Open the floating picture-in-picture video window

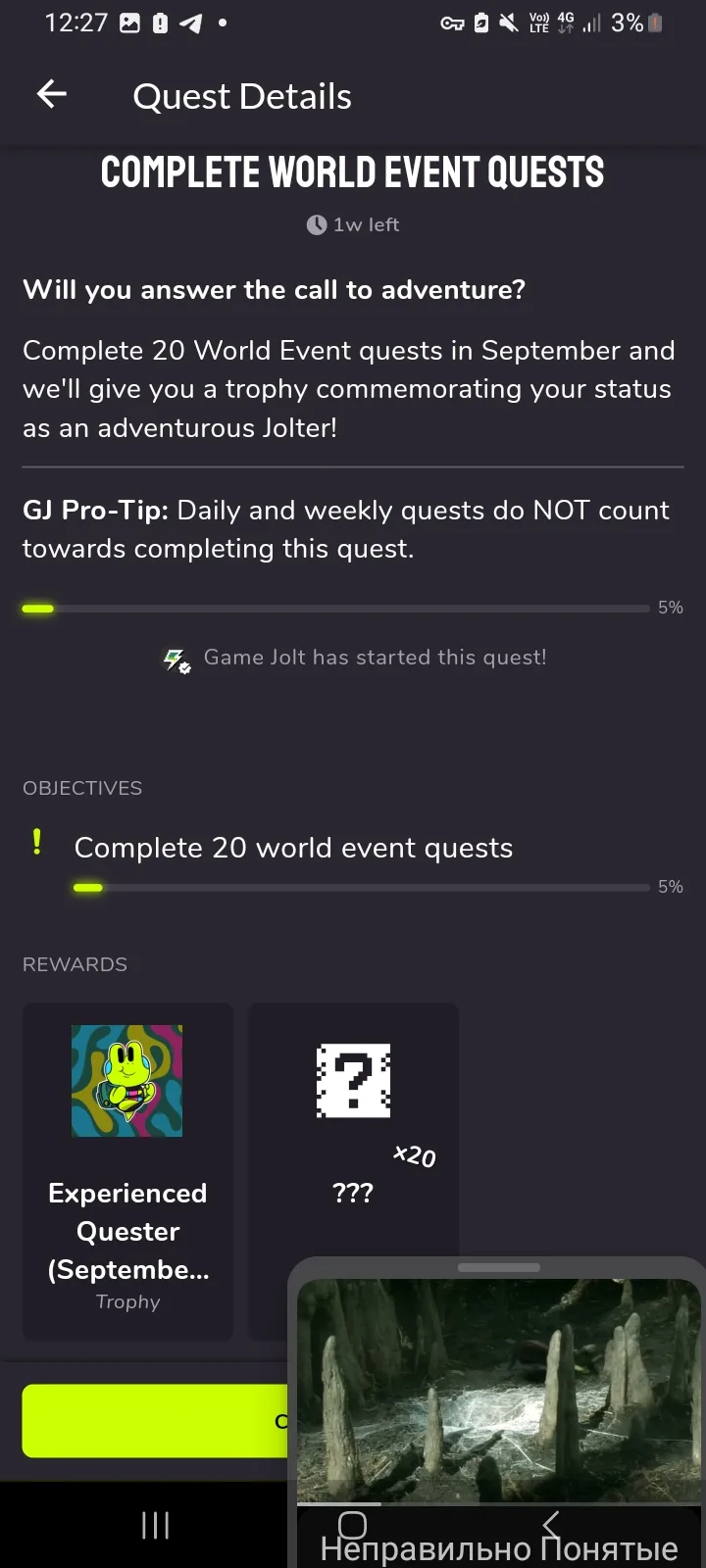497,1392
